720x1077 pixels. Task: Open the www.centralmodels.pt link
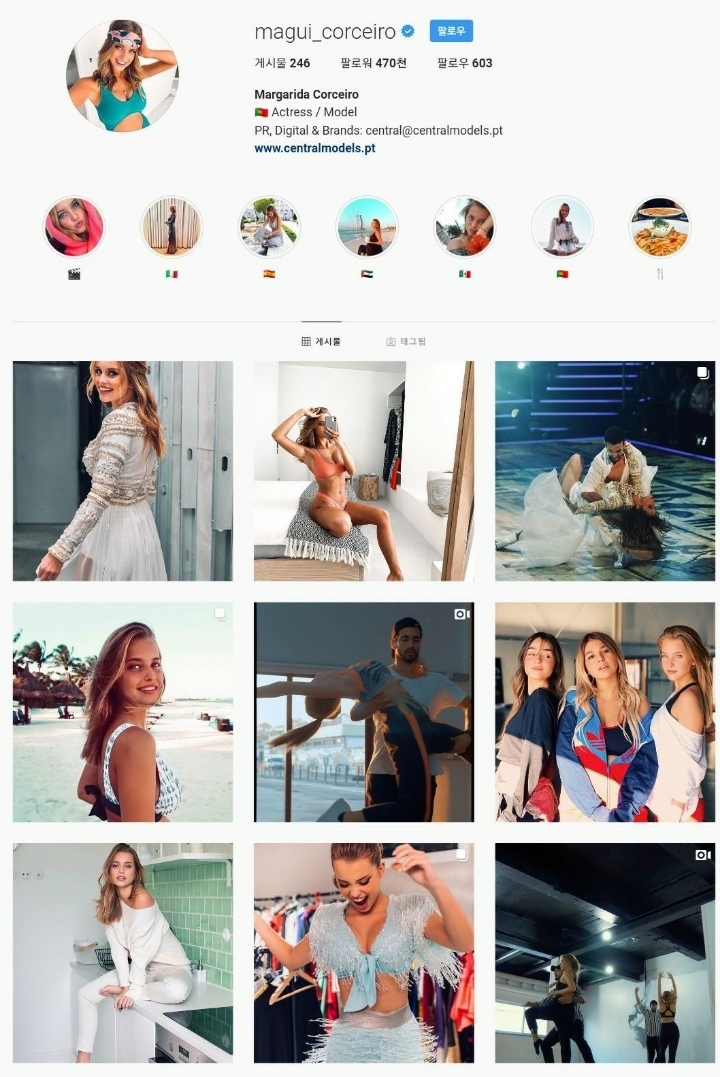point(315,148)
